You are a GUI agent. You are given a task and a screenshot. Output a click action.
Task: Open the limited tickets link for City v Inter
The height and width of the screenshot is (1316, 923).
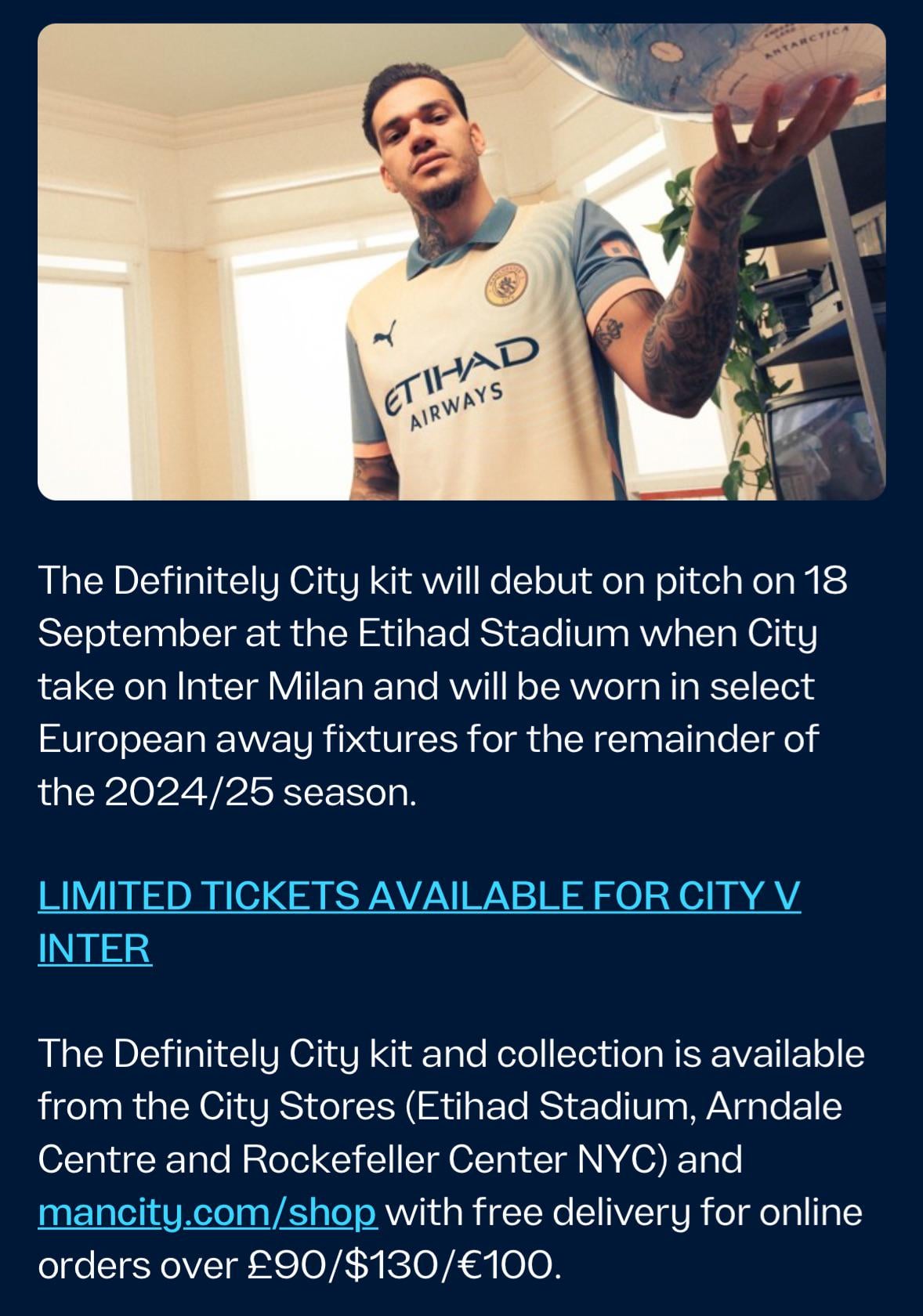coord(418,896)
